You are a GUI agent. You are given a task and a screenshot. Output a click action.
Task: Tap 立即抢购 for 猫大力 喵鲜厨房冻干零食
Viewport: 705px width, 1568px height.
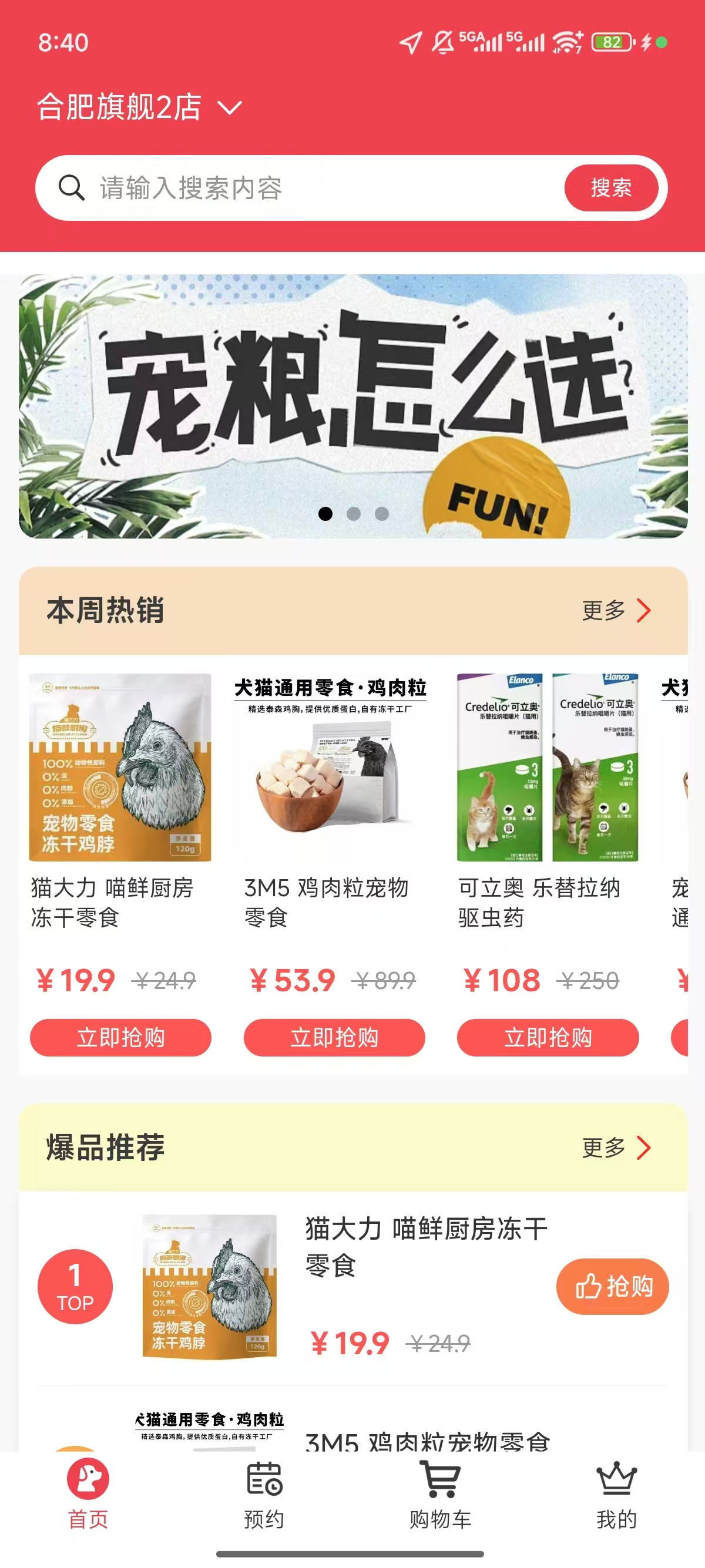pyautogui.click(x=120, y=1038)
